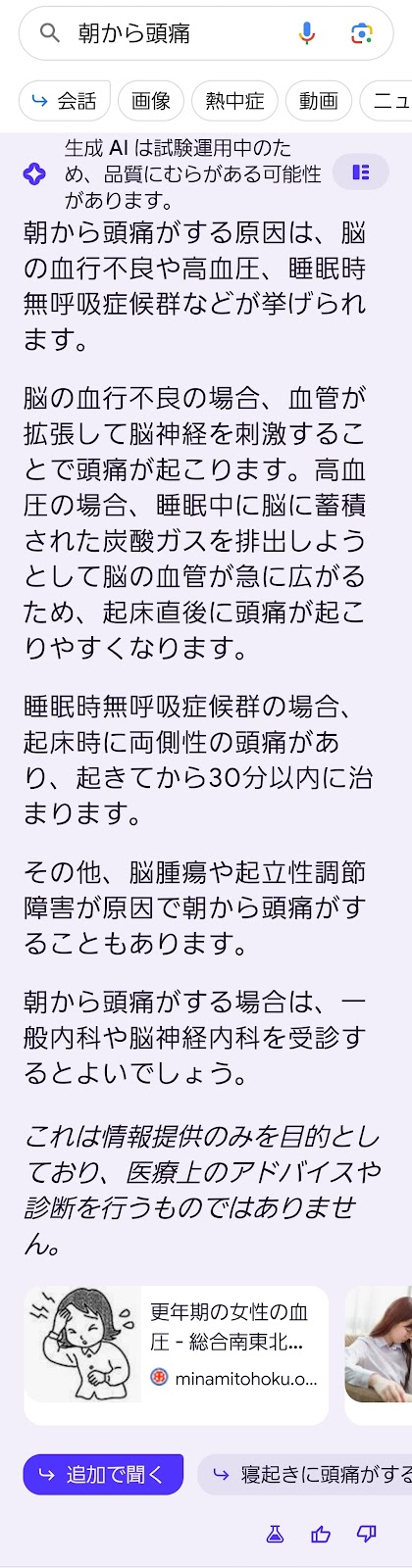Image resolution: width=412 pixels, height=1568 pixels.
Task: Open the Labs flask icon
Action: pyautogui.click(x=276, y=1534)
